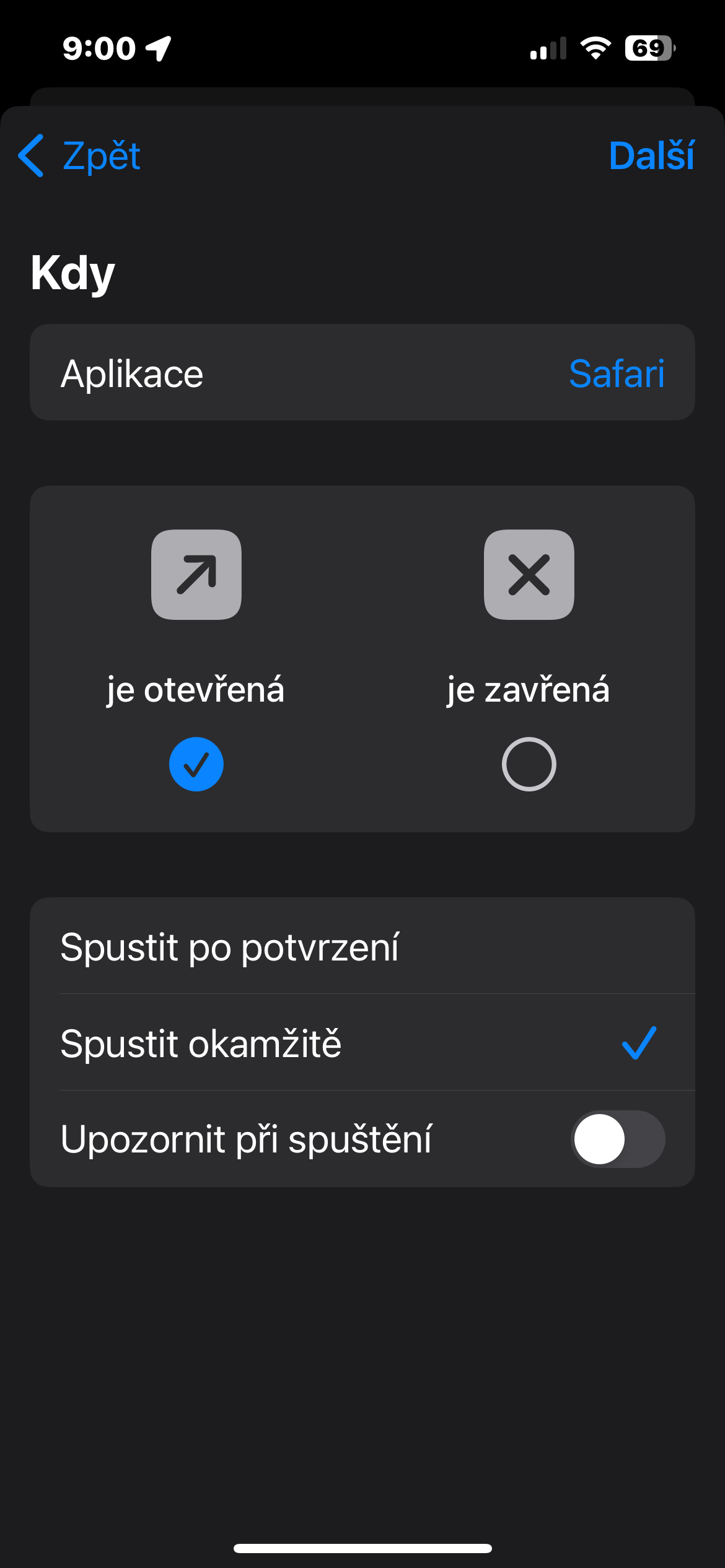Go back with the Zpět button
This screenshot has width=725, height=1568.
point(81,155)
